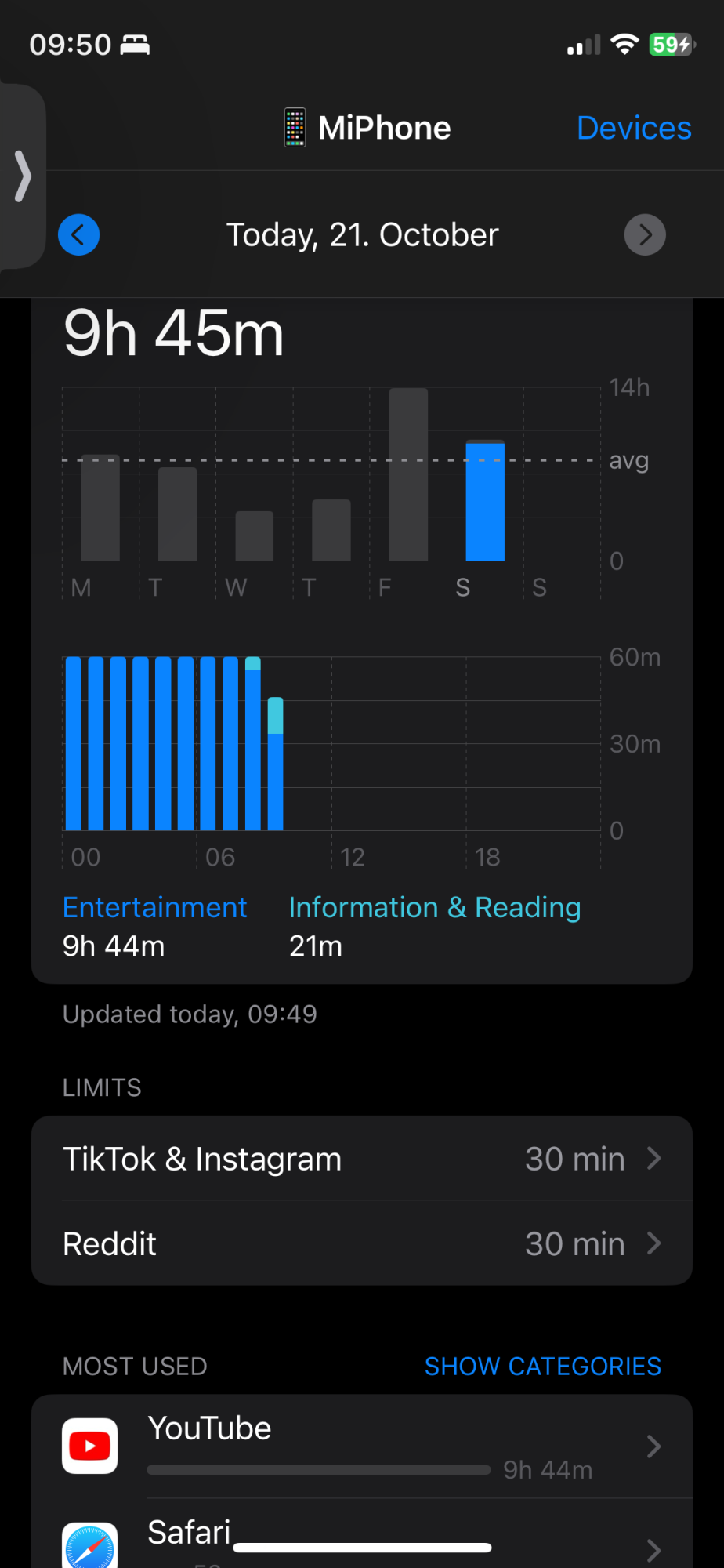Open YouTube usage details
The image size is (724, 1568).
362,1446
